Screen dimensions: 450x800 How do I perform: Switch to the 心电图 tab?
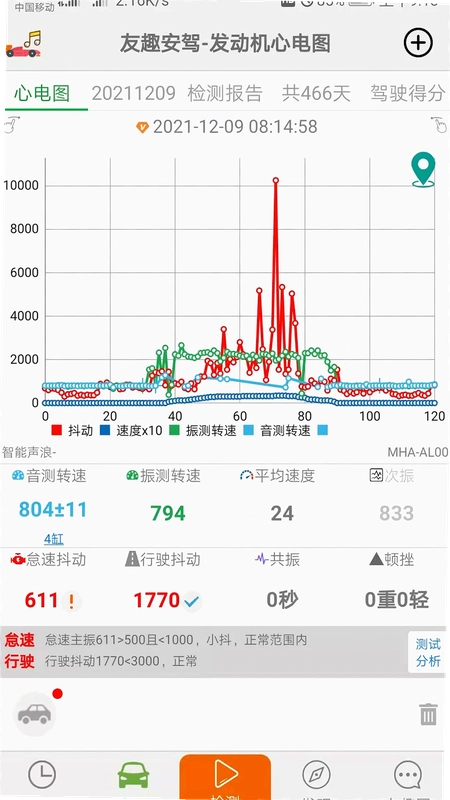pos(42,93)
